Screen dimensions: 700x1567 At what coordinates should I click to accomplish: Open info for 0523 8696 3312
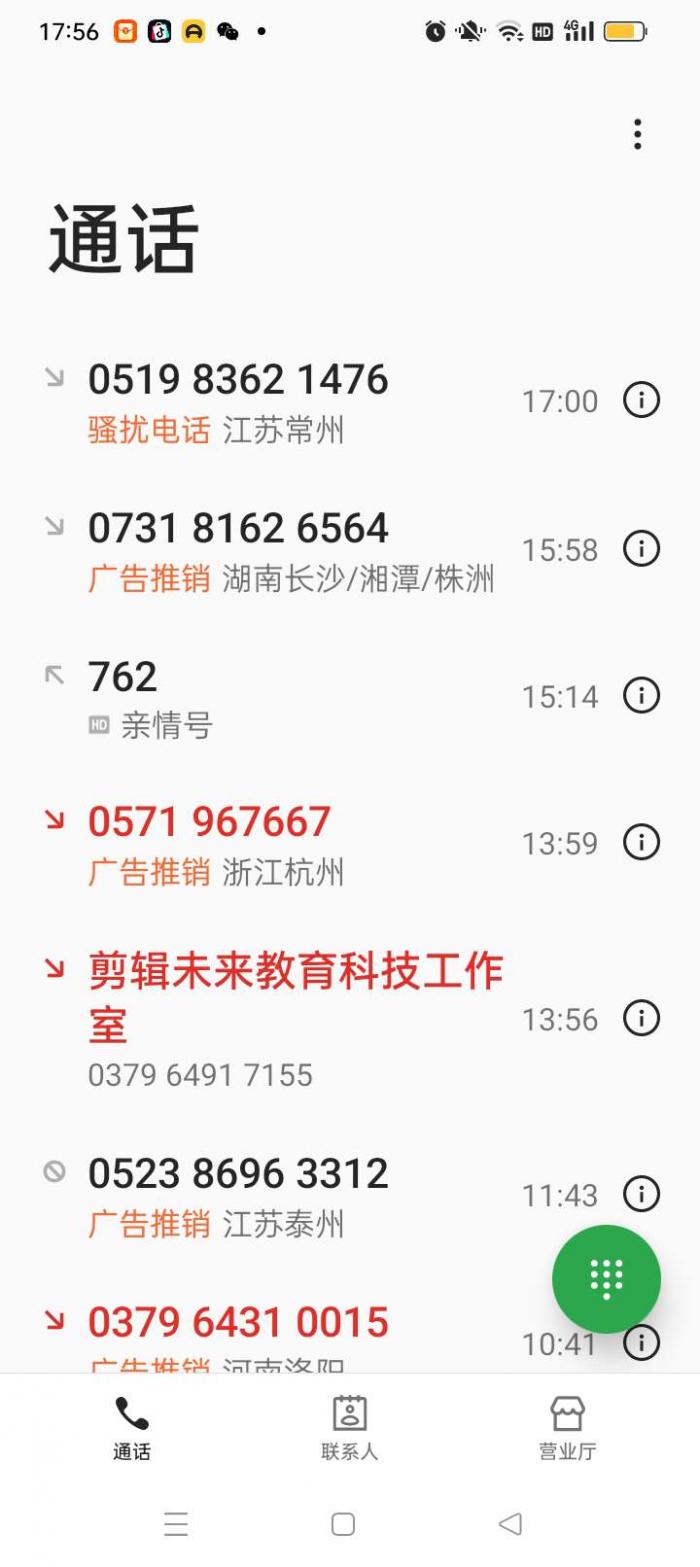pyautogui.click(x=641, y=1193)
